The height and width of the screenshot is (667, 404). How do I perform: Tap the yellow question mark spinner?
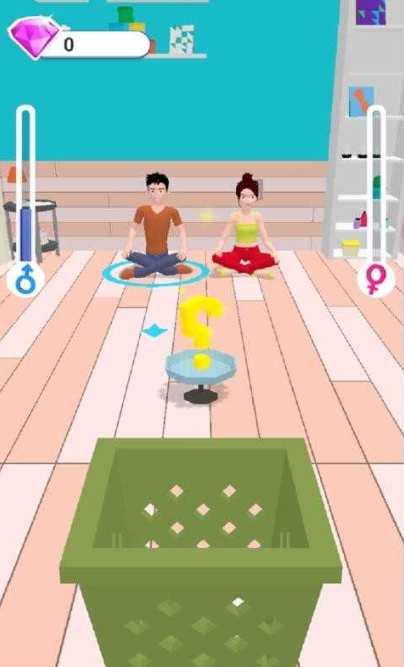pyautogui.click(x=200, y=332)
